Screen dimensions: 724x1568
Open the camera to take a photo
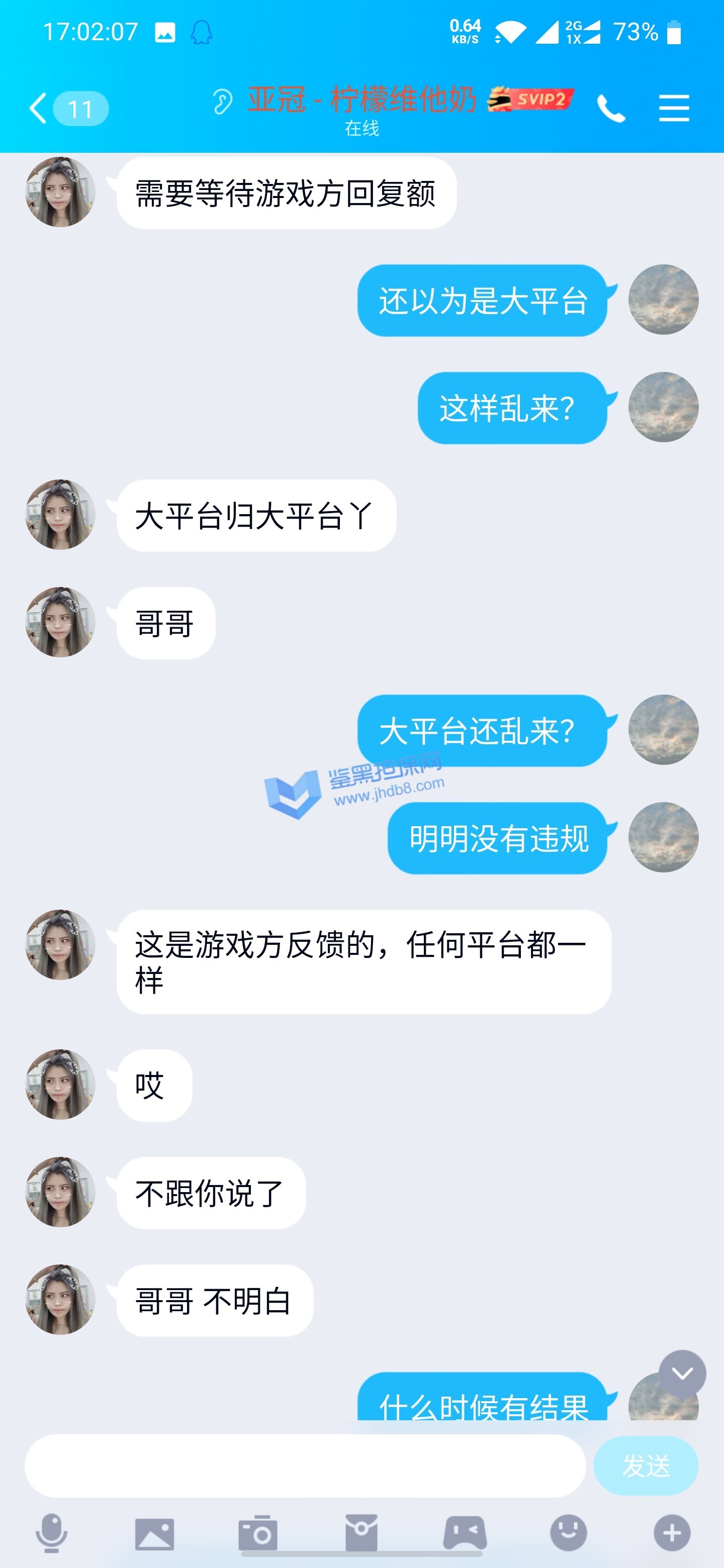(258, 1533)
